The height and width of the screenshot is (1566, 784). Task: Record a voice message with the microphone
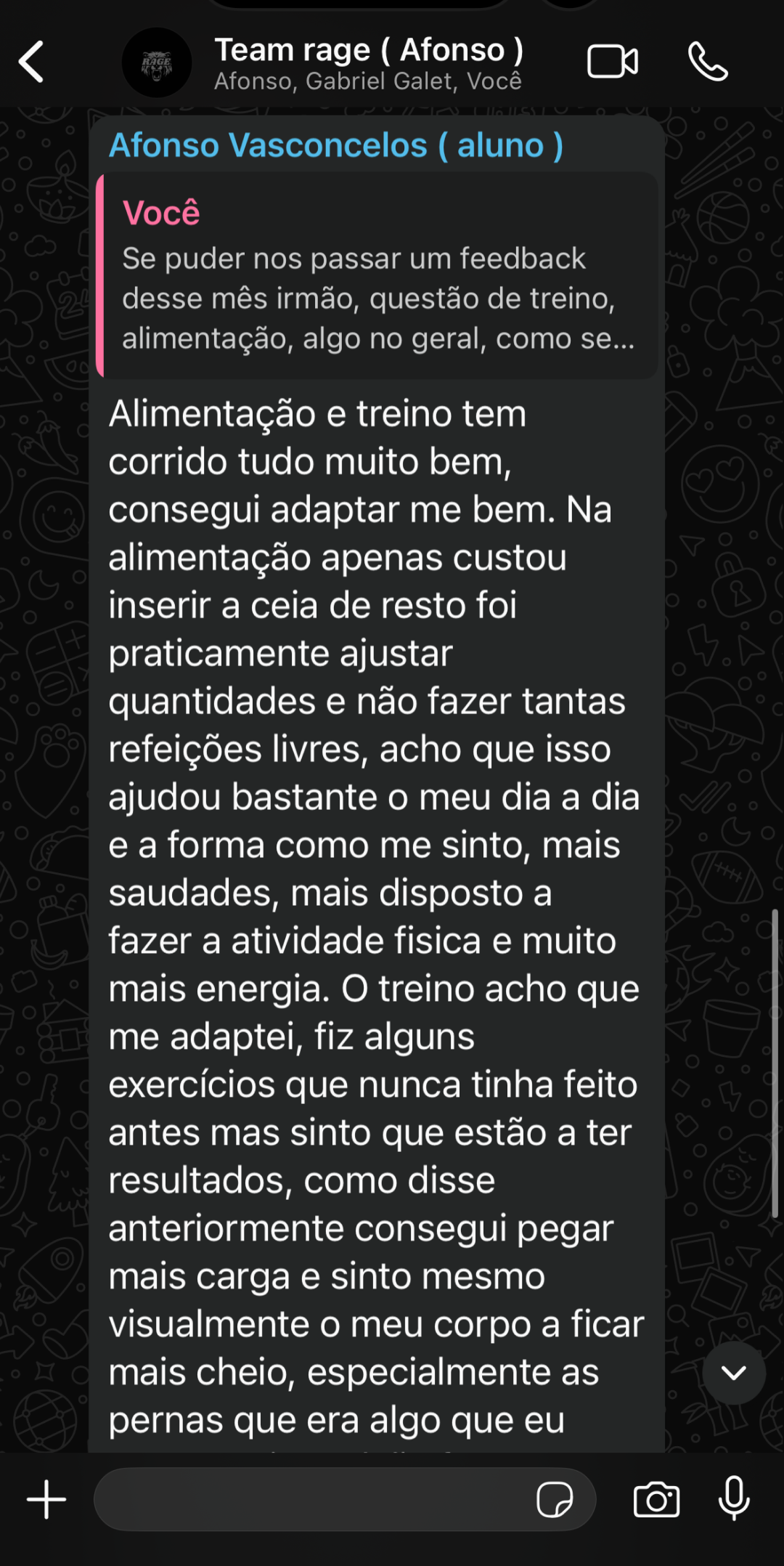click(x=734, y=1498)
